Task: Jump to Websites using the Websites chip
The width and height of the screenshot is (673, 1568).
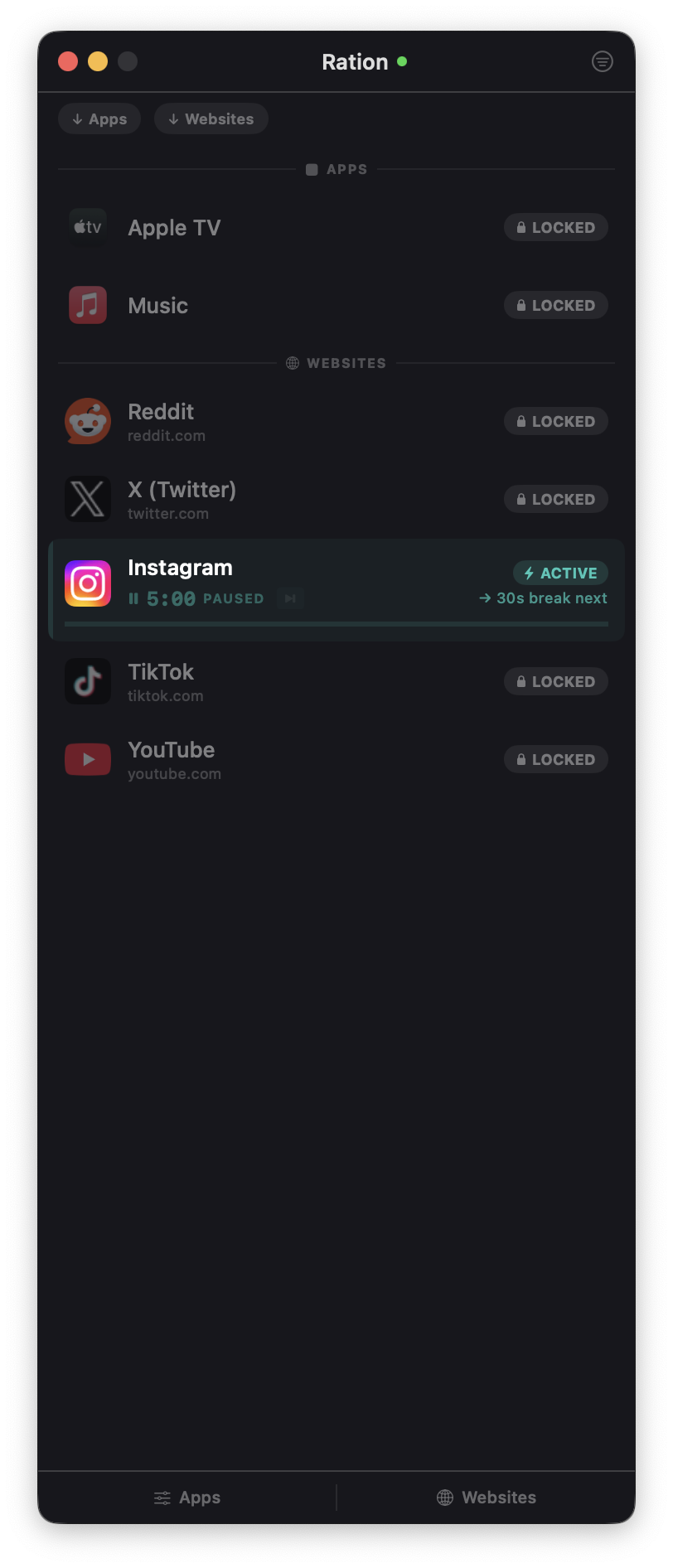Action: click(x=211, y=119)
